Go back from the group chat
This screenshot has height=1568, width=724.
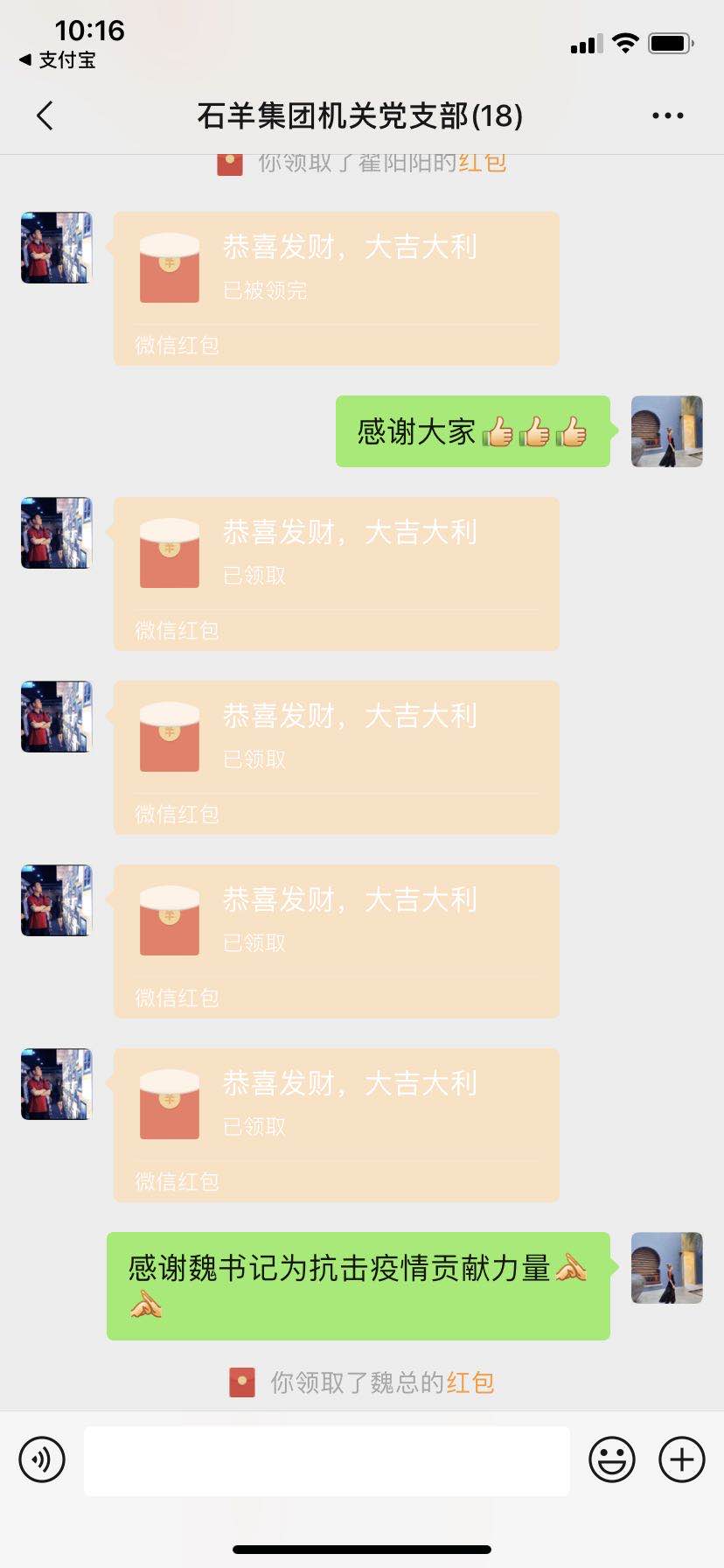(x=45, y=115)
